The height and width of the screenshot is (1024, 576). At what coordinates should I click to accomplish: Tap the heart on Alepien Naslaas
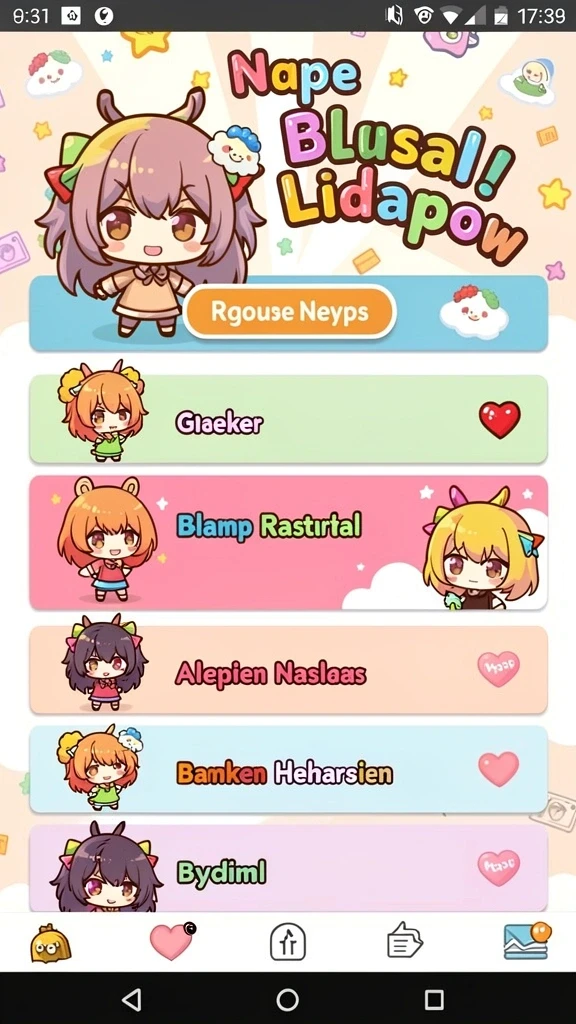pos(498,669)
